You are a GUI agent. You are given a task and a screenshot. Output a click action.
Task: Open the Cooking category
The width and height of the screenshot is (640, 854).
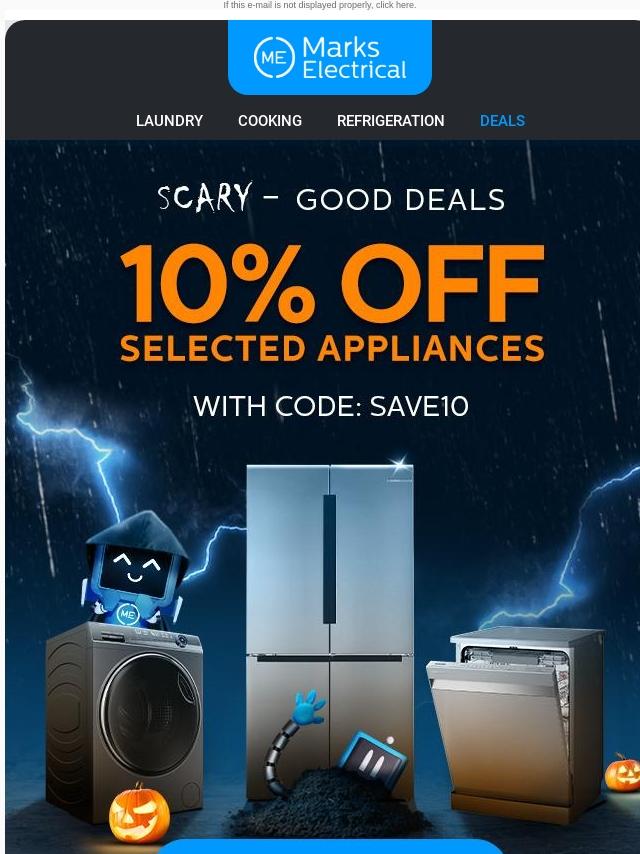click(x=270, y=121)
